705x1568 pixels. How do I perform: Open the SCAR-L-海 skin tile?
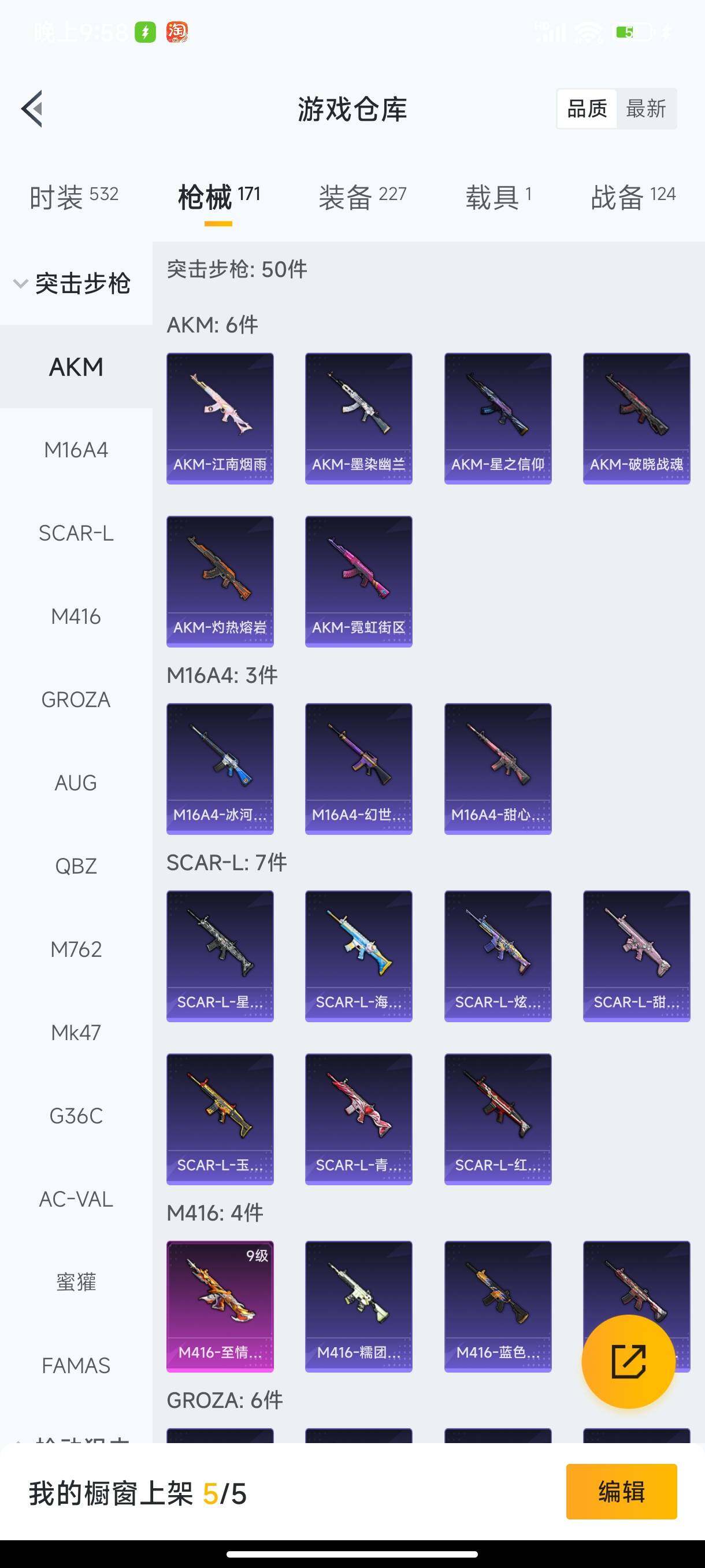point(358,956)
